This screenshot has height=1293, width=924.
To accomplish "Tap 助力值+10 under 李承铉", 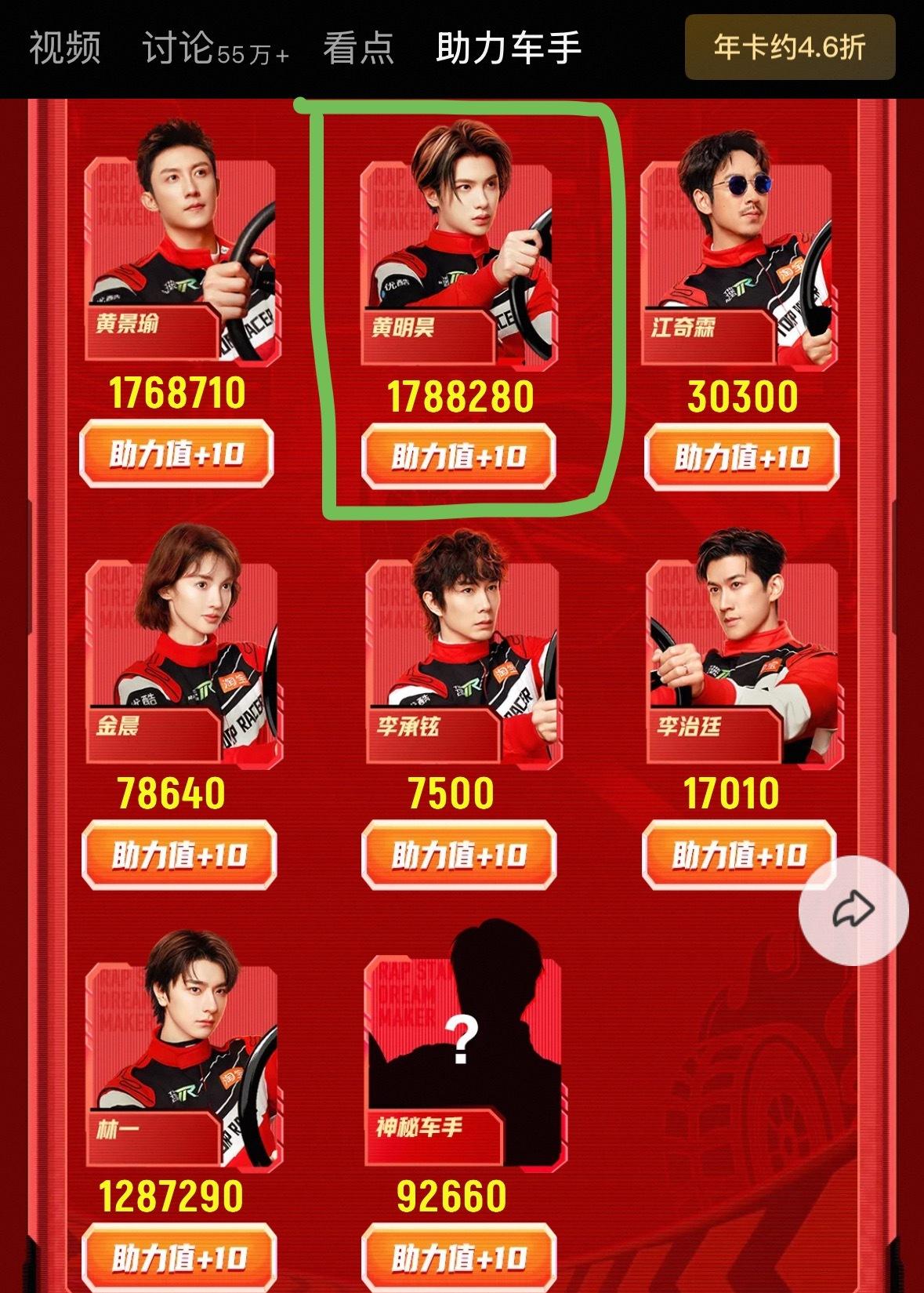I will 458,855.
